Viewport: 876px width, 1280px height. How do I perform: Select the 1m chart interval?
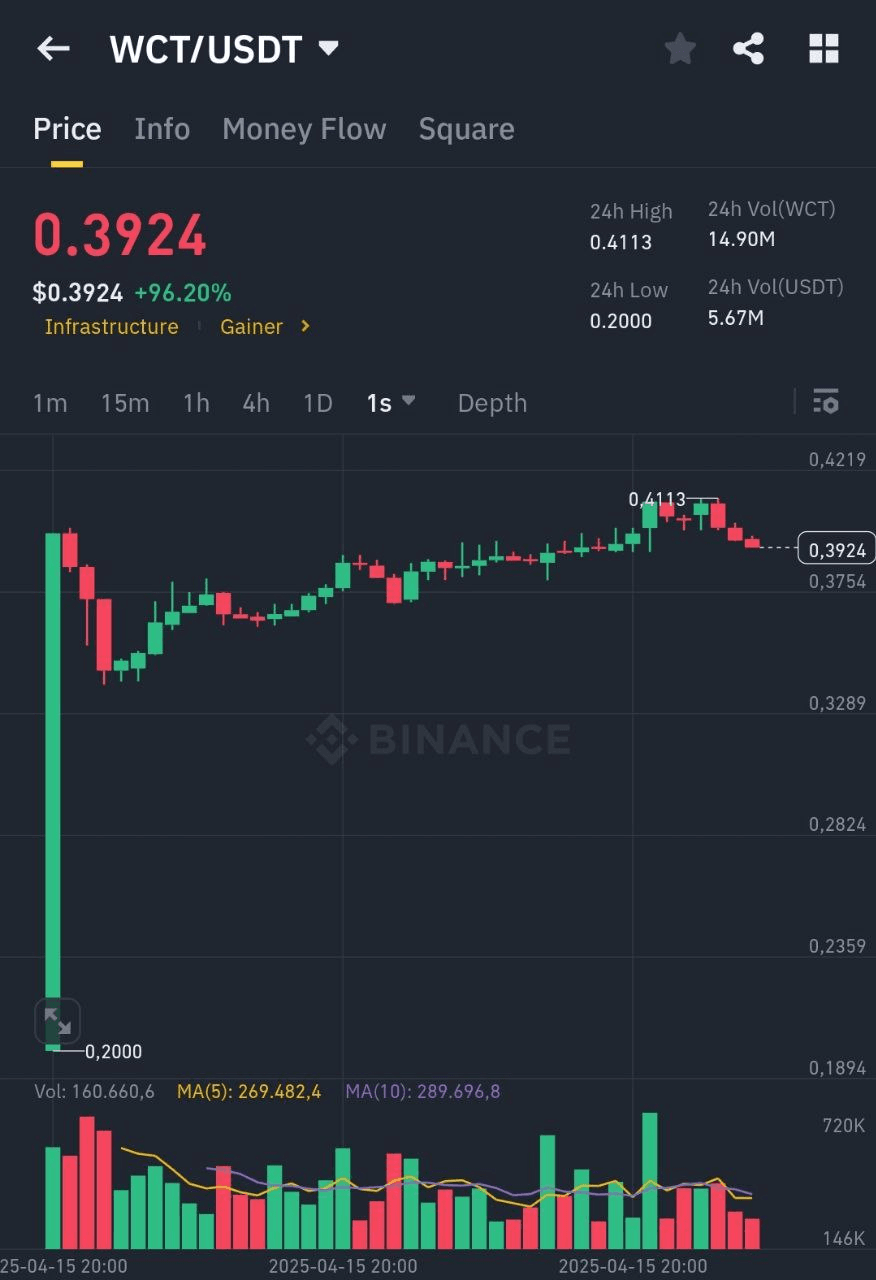[x=50, y=403]
